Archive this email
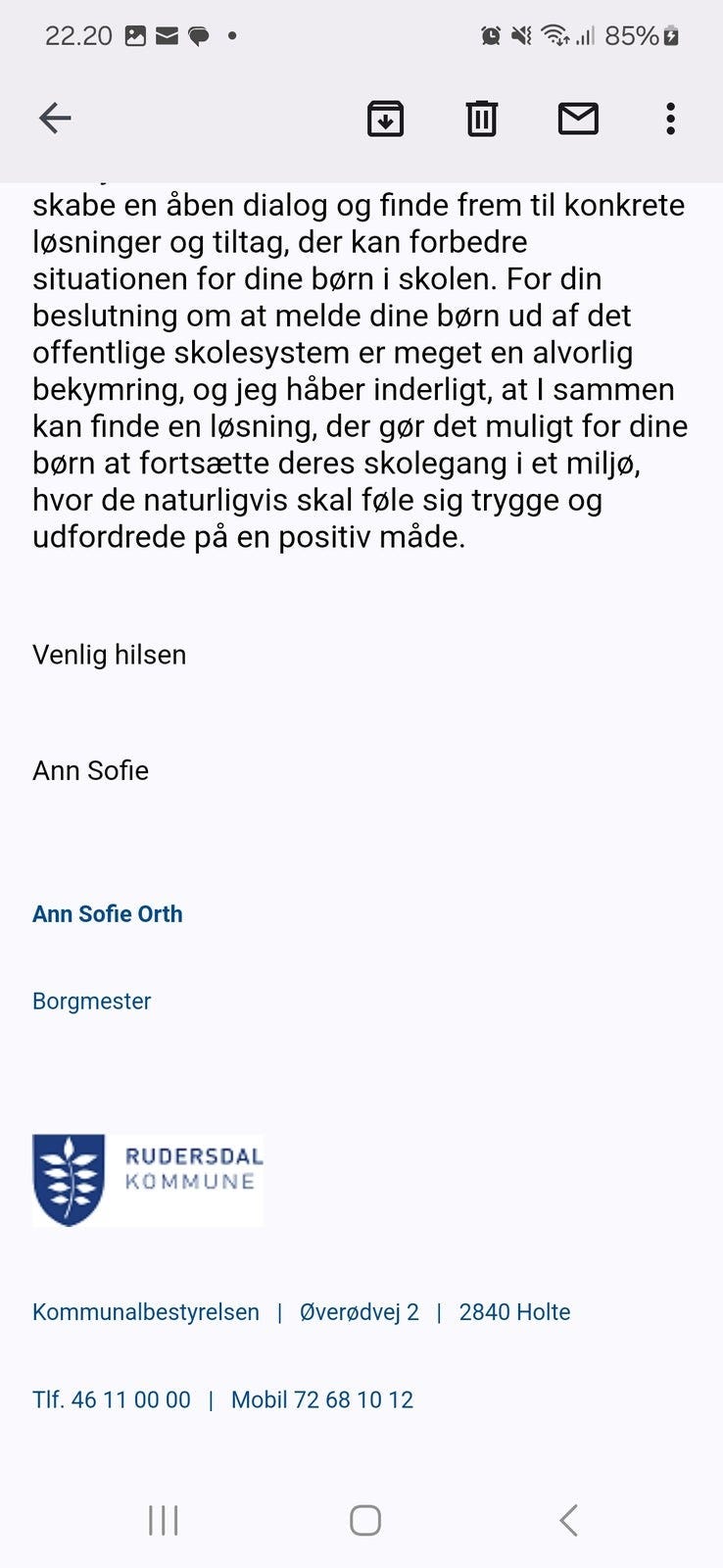The image size is (723, 1568). pos(385,118)
